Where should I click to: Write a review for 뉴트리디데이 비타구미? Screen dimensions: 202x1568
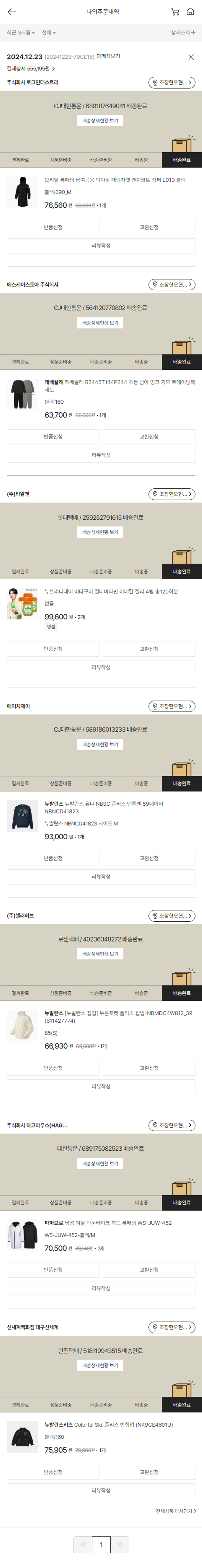coord(100,667)
